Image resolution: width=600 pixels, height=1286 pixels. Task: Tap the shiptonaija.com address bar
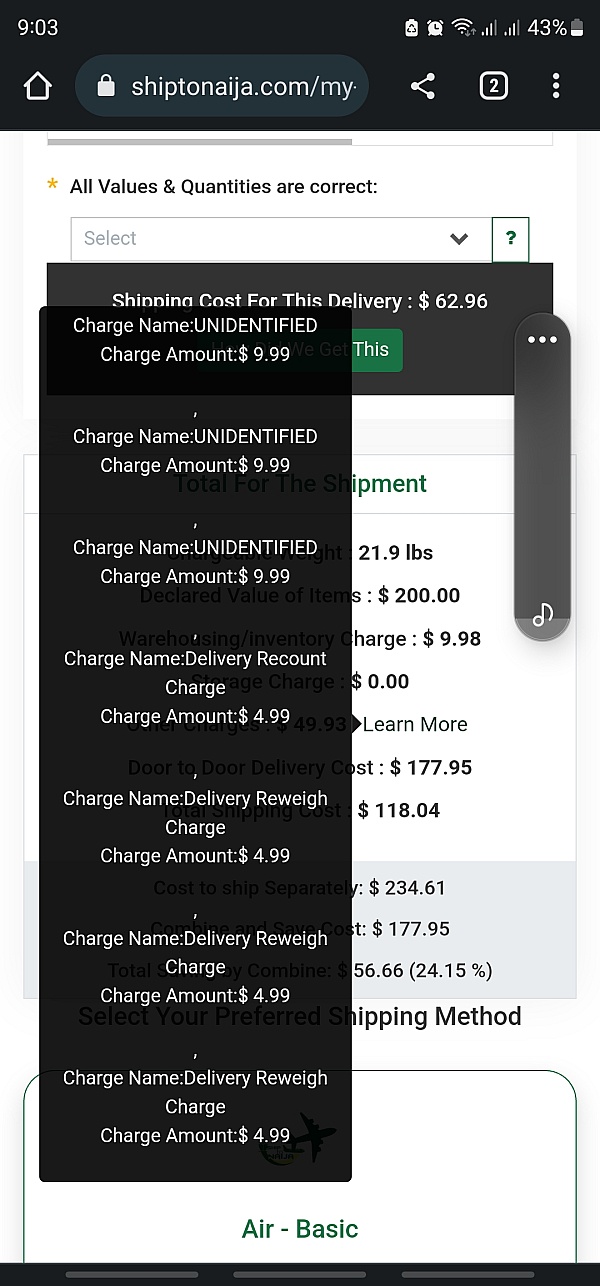222,87
